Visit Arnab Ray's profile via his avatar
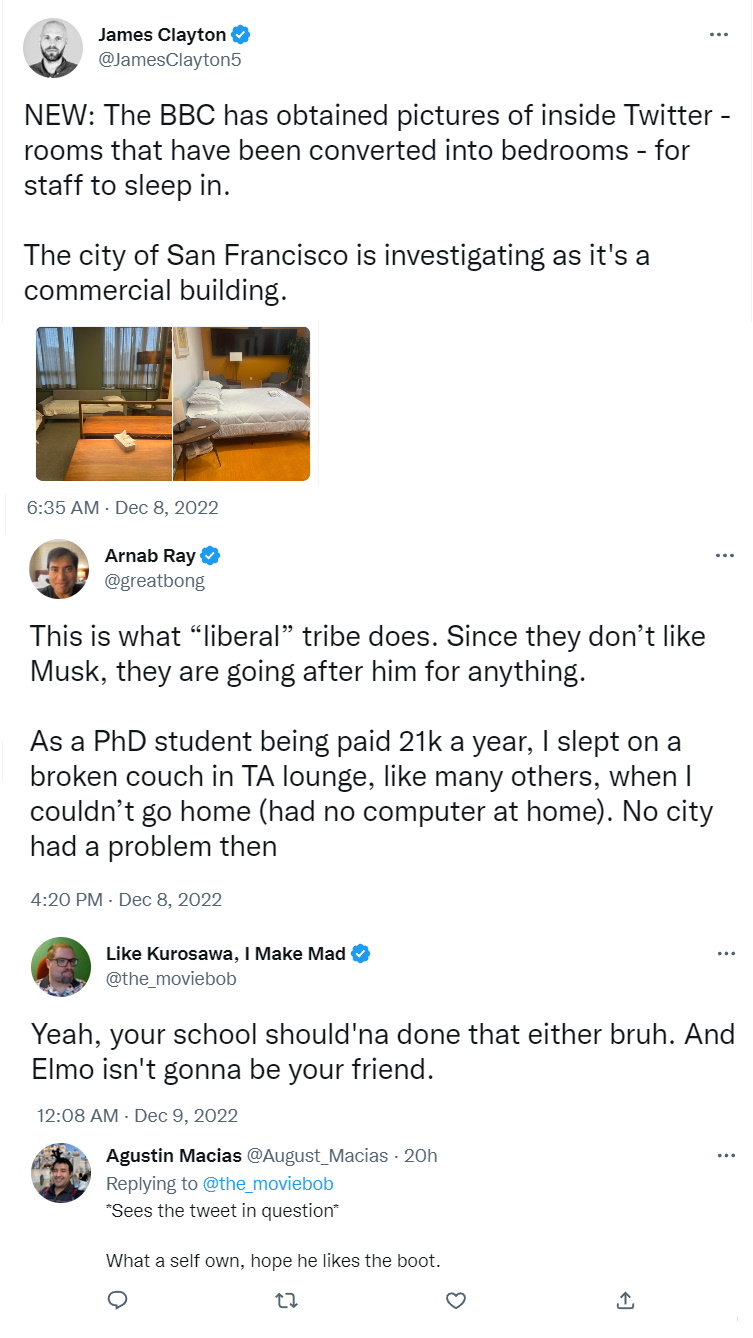Viewport: 753px width, 1338px height. pyautogui.click(x=60, y=569)
